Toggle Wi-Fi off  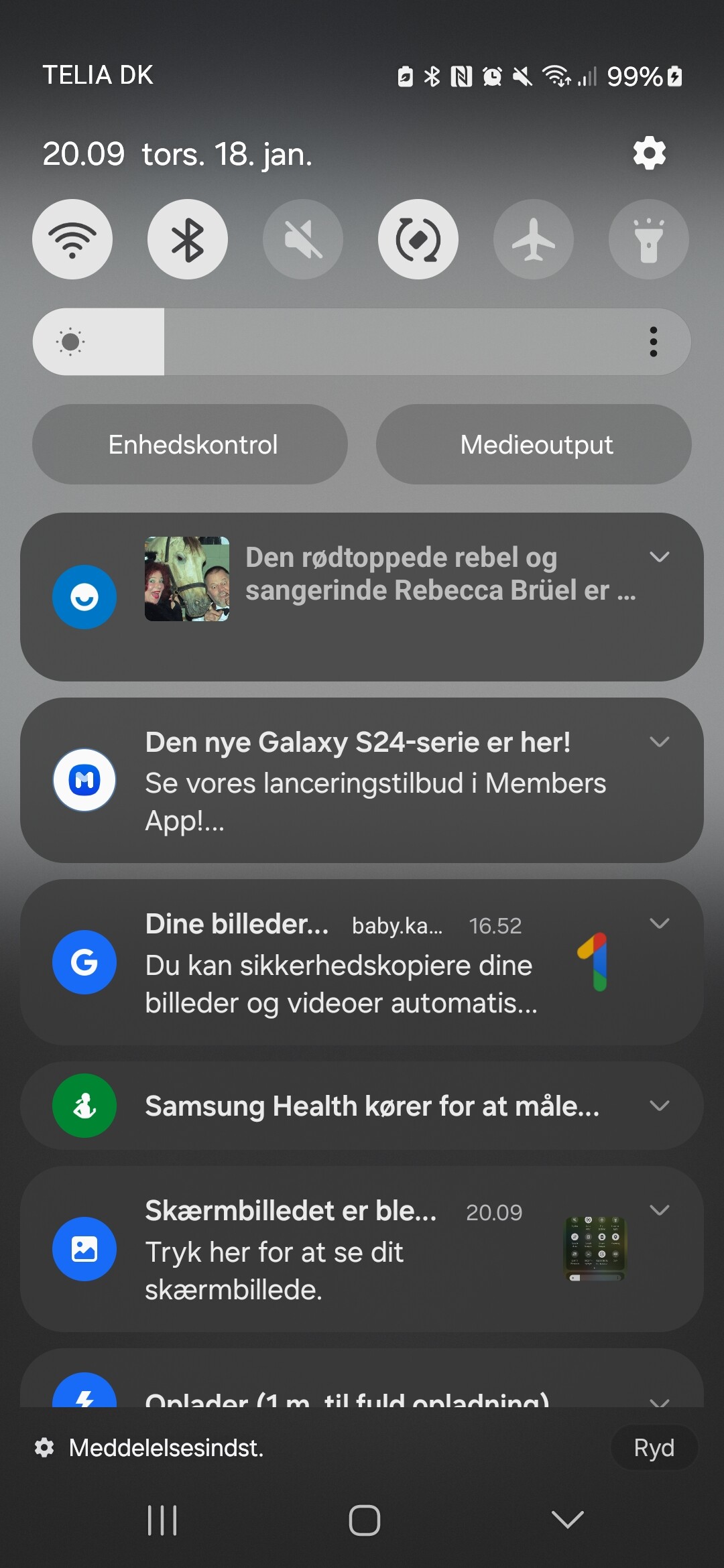point(72,239)
